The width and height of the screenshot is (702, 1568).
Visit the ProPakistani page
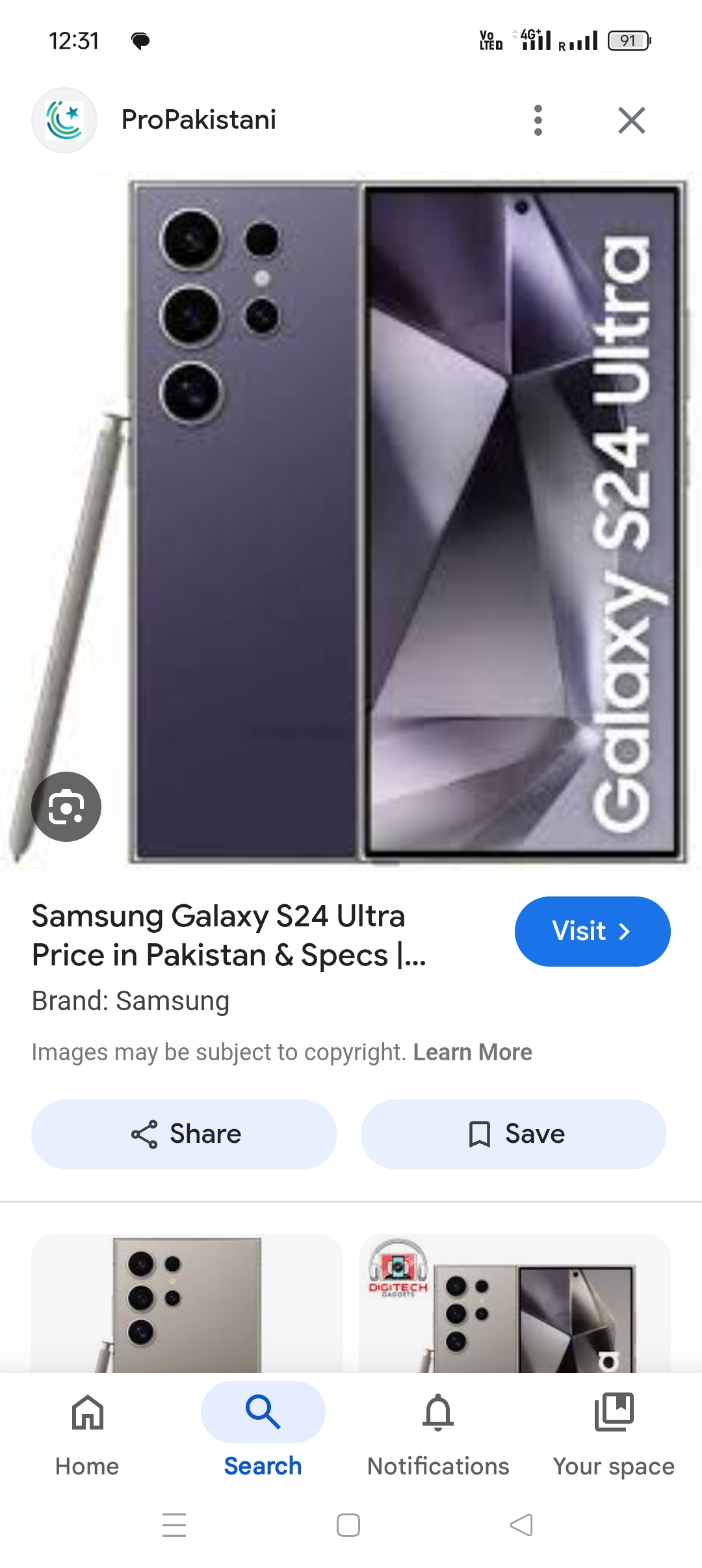pyautogui.click(x=592, y=931)
